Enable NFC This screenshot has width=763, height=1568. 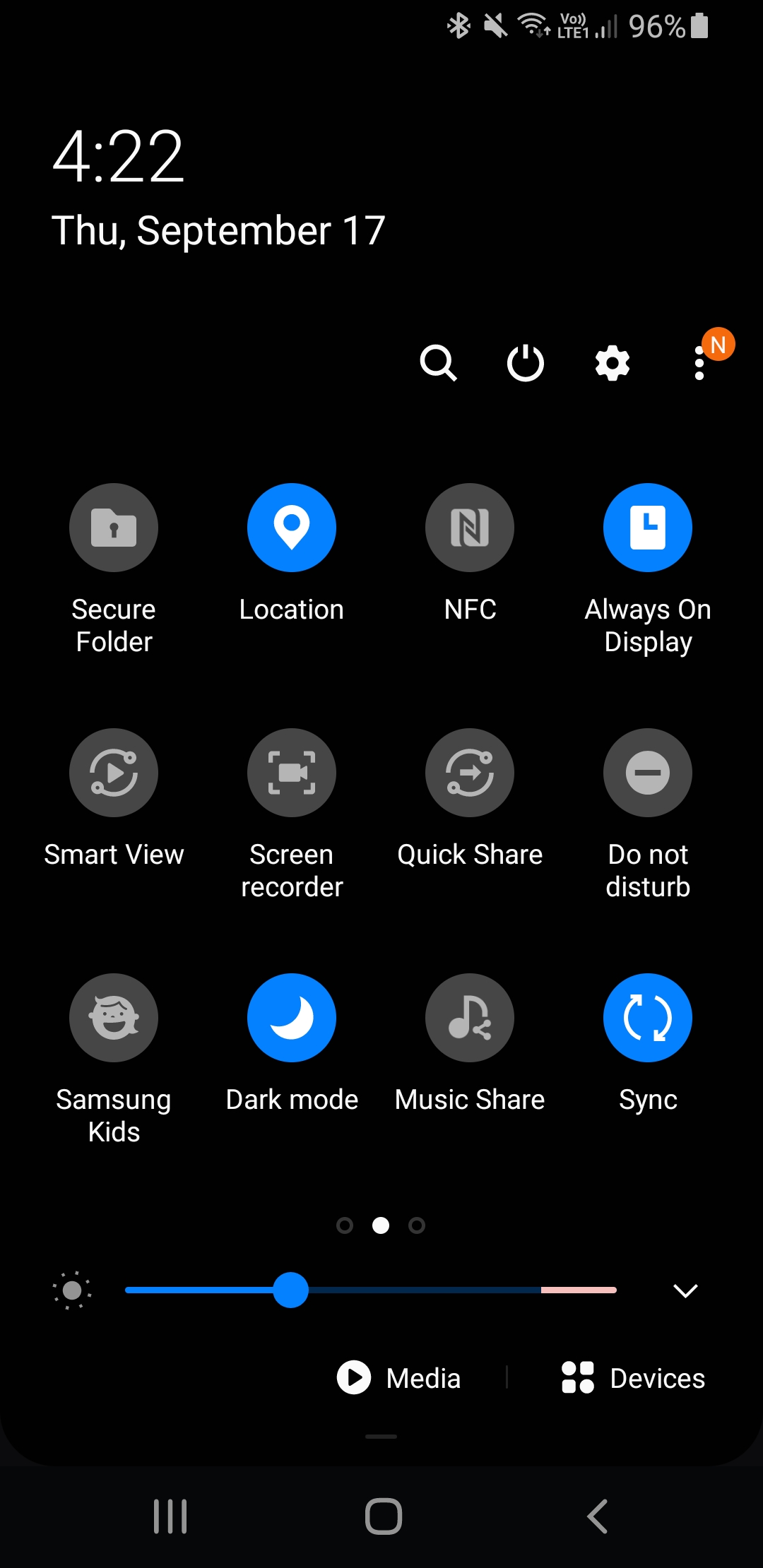pos(470,528)
